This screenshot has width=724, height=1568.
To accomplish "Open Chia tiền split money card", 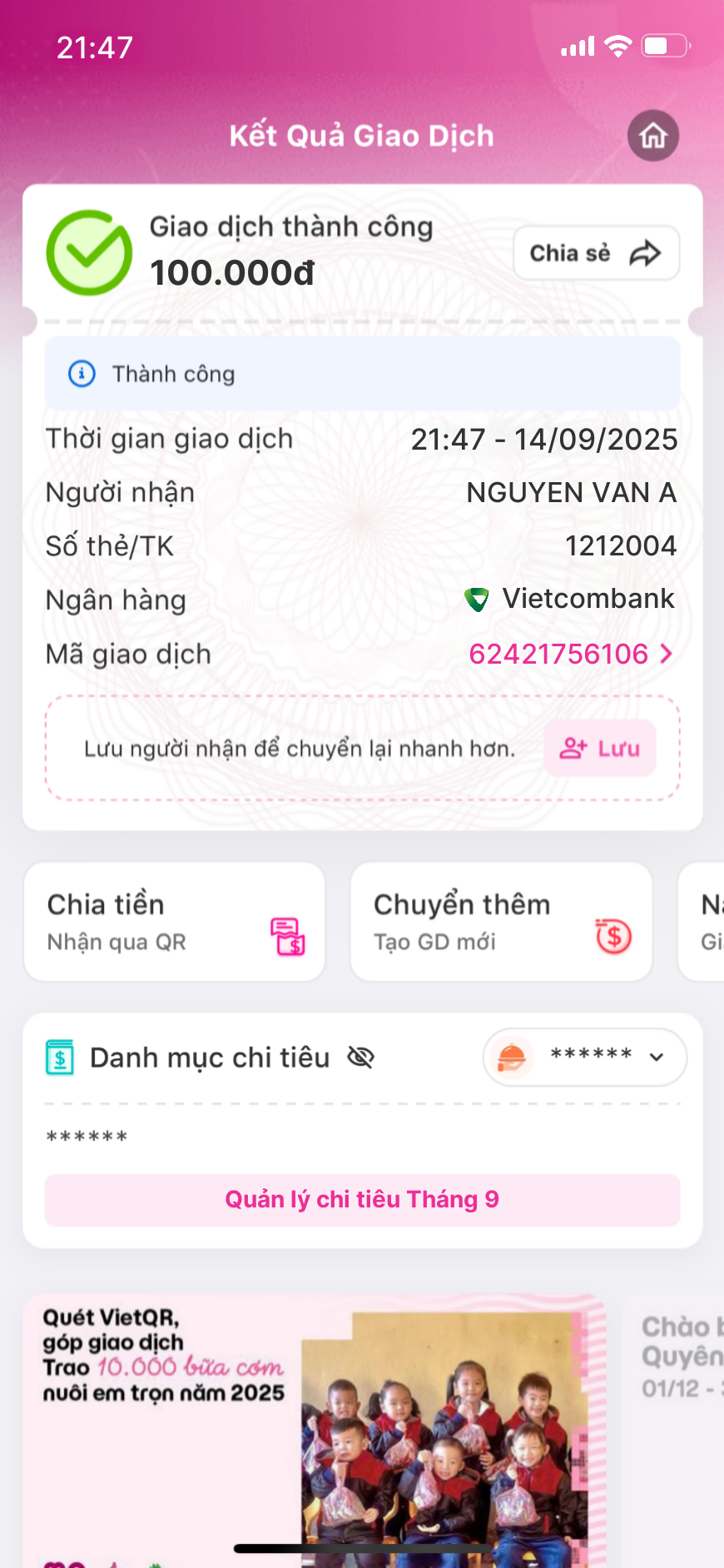I will (x=174, y=922).
